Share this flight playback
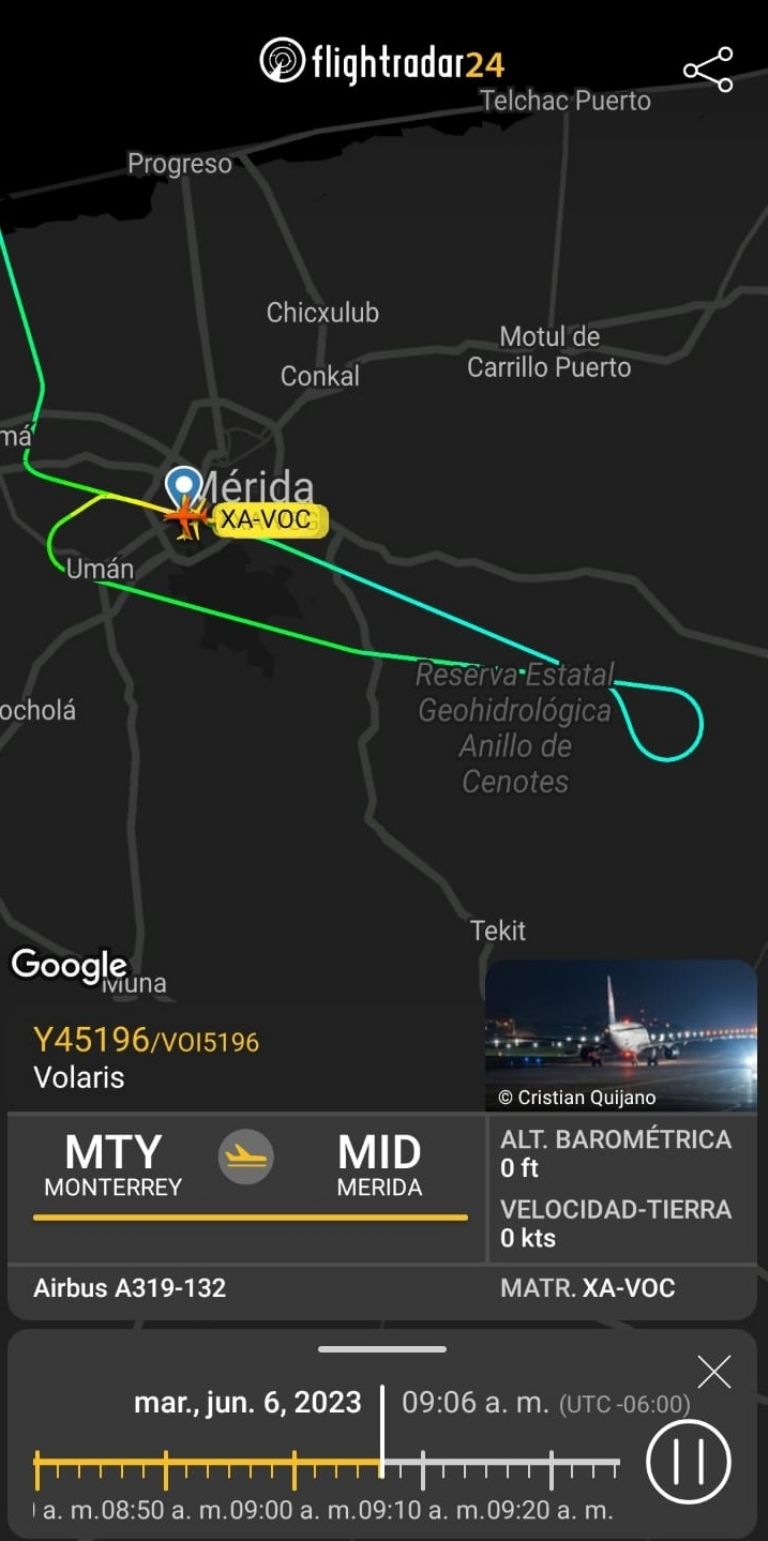The image size is (768, 1541). 708,70
